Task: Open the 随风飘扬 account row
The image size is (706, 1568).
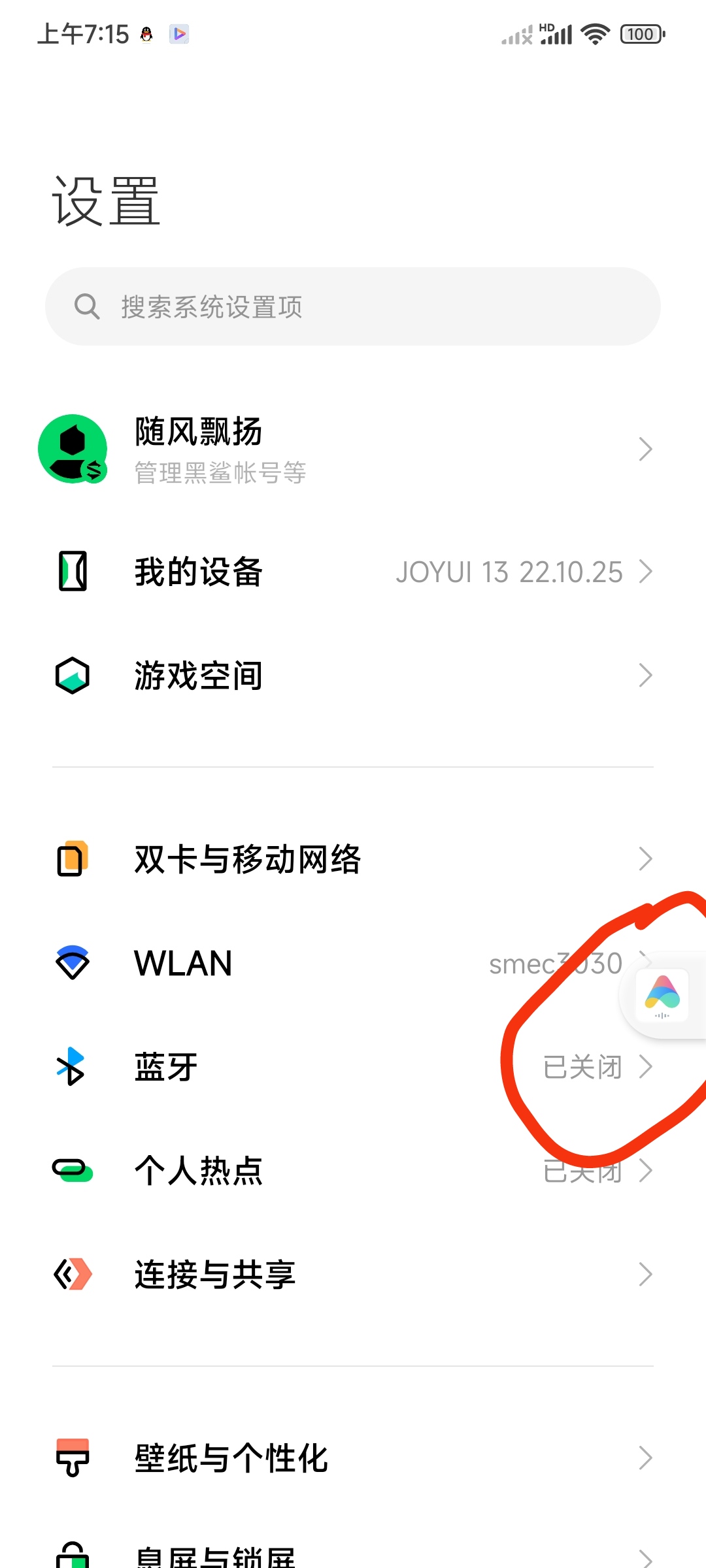Action: coord(353,449)
